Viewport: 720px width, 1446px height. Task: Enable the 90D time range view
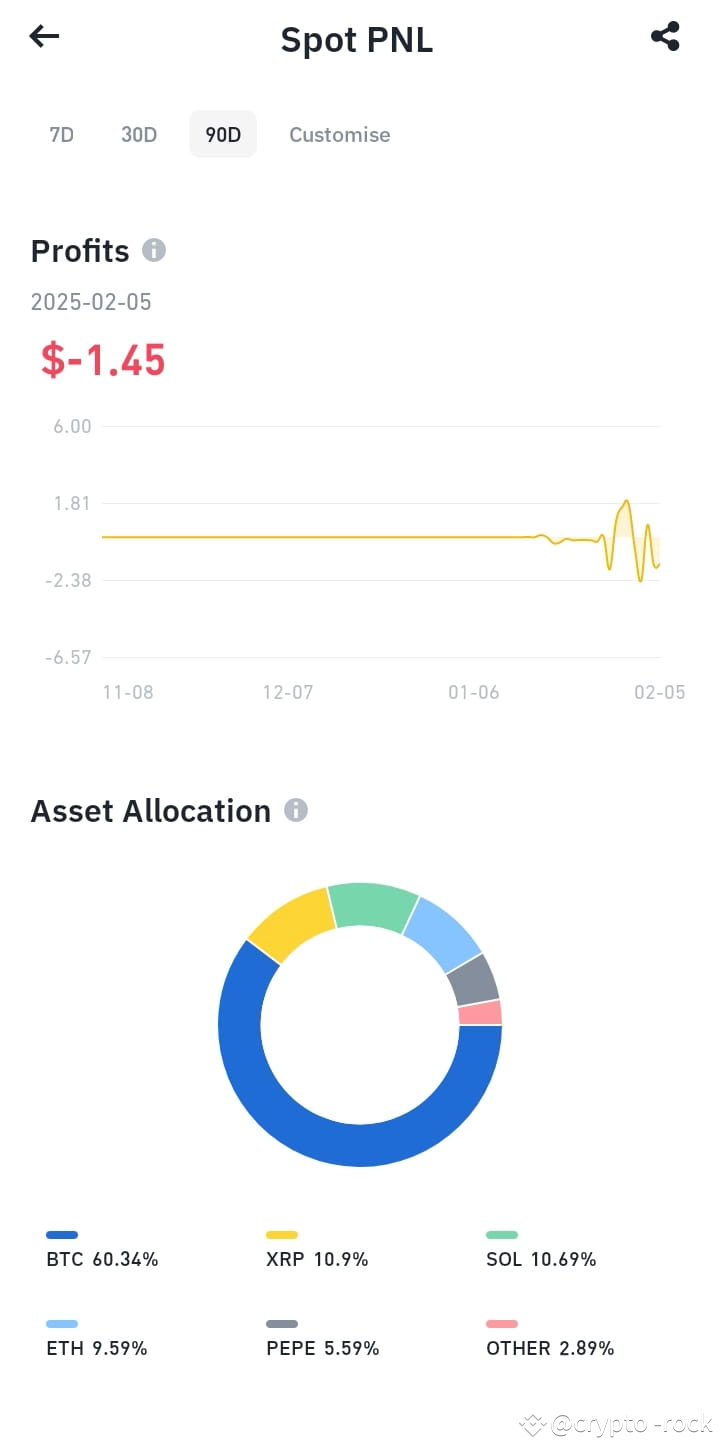(x=222, y=134)
